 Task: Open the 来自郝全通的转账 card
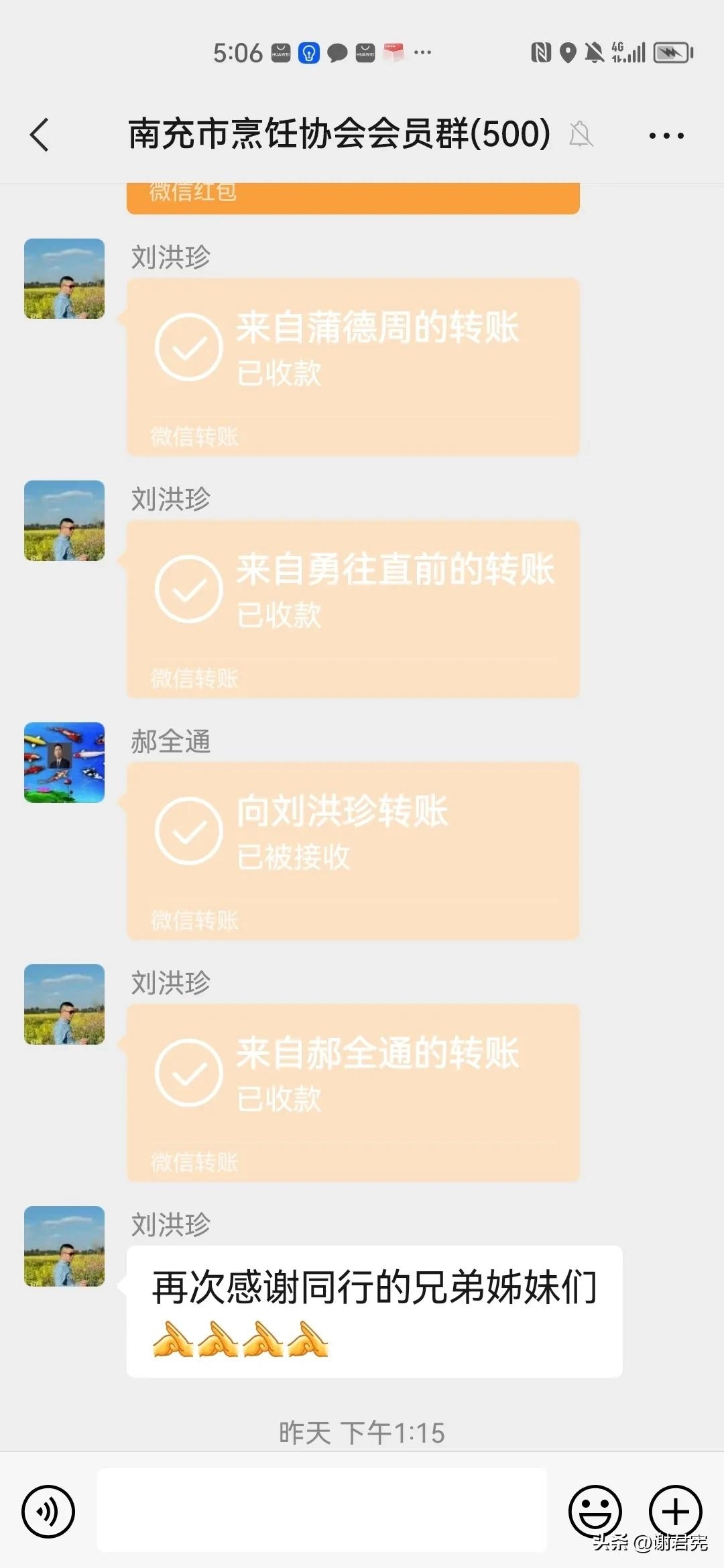353,1092
